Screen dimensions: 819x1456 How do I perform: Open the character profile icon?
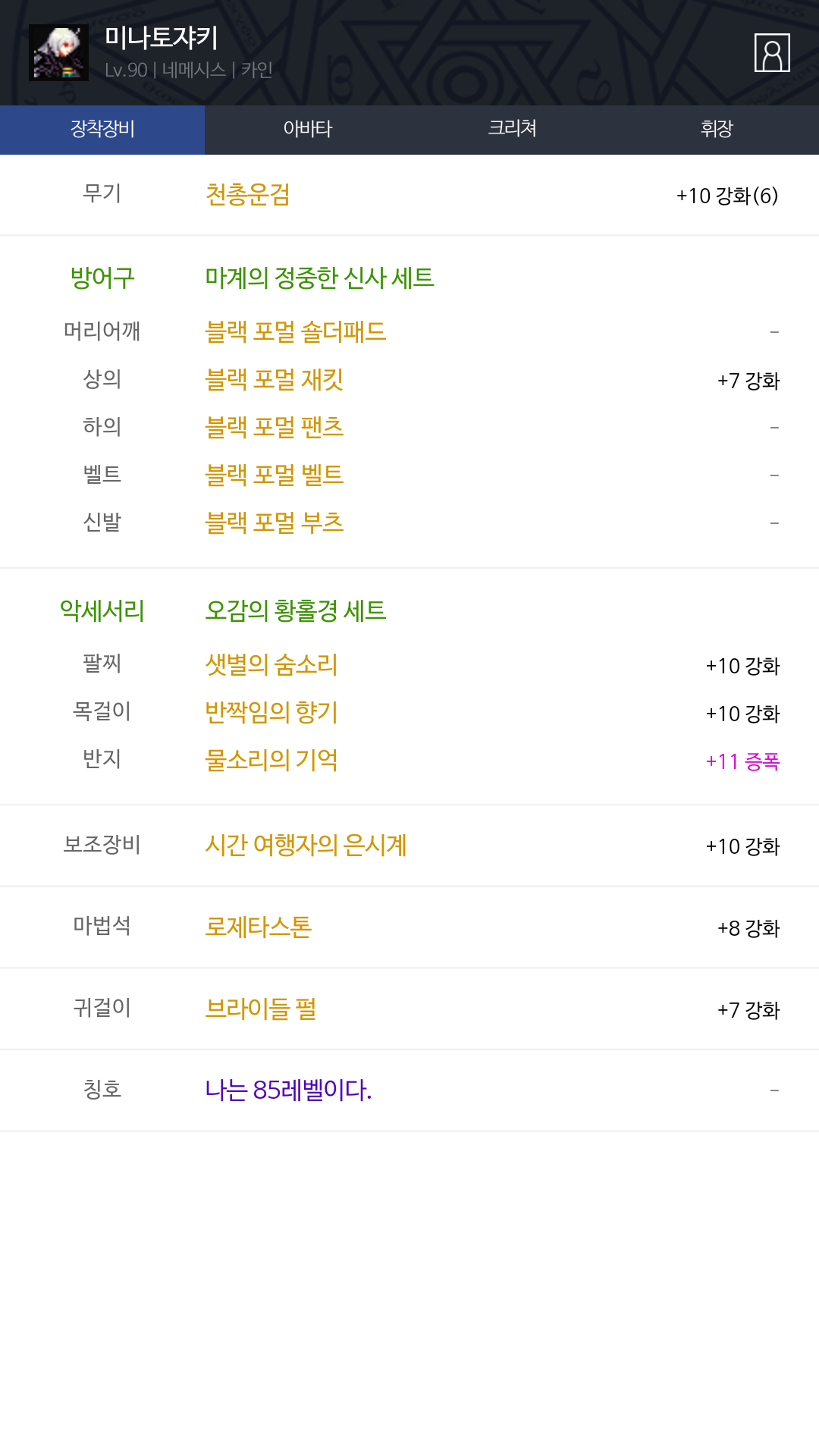772,53
